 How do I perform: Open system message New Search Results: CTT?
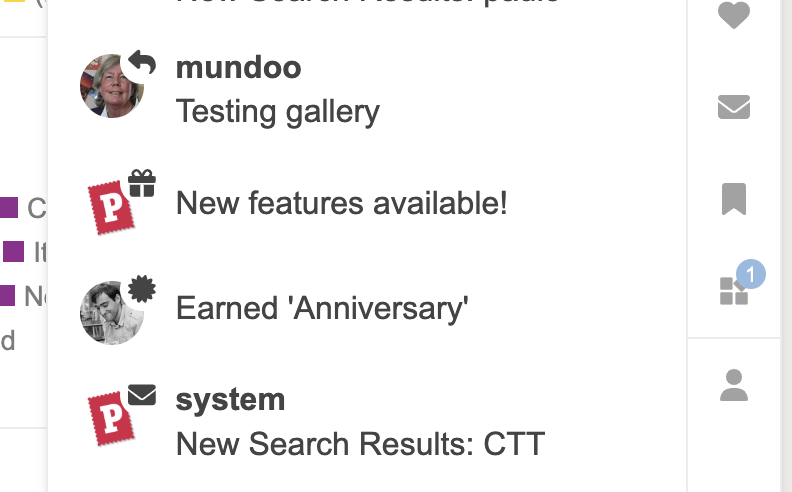[x=360, y=422]
